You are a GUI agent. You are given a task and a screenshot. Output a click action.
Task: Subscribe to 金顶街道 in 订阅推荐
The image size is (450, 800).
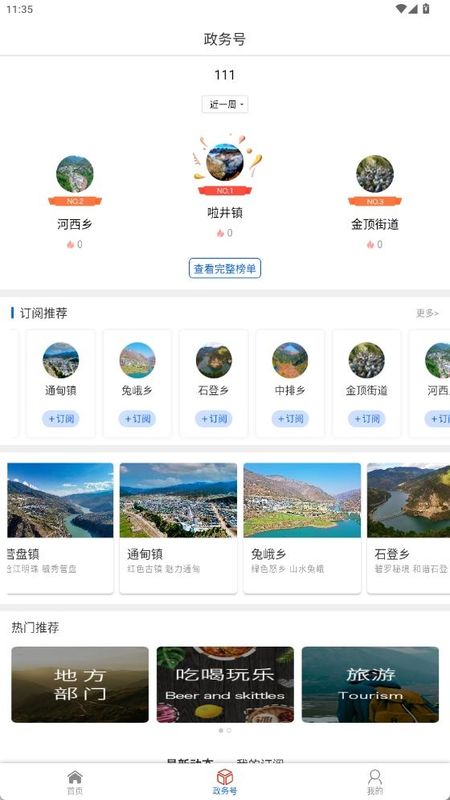367,419
